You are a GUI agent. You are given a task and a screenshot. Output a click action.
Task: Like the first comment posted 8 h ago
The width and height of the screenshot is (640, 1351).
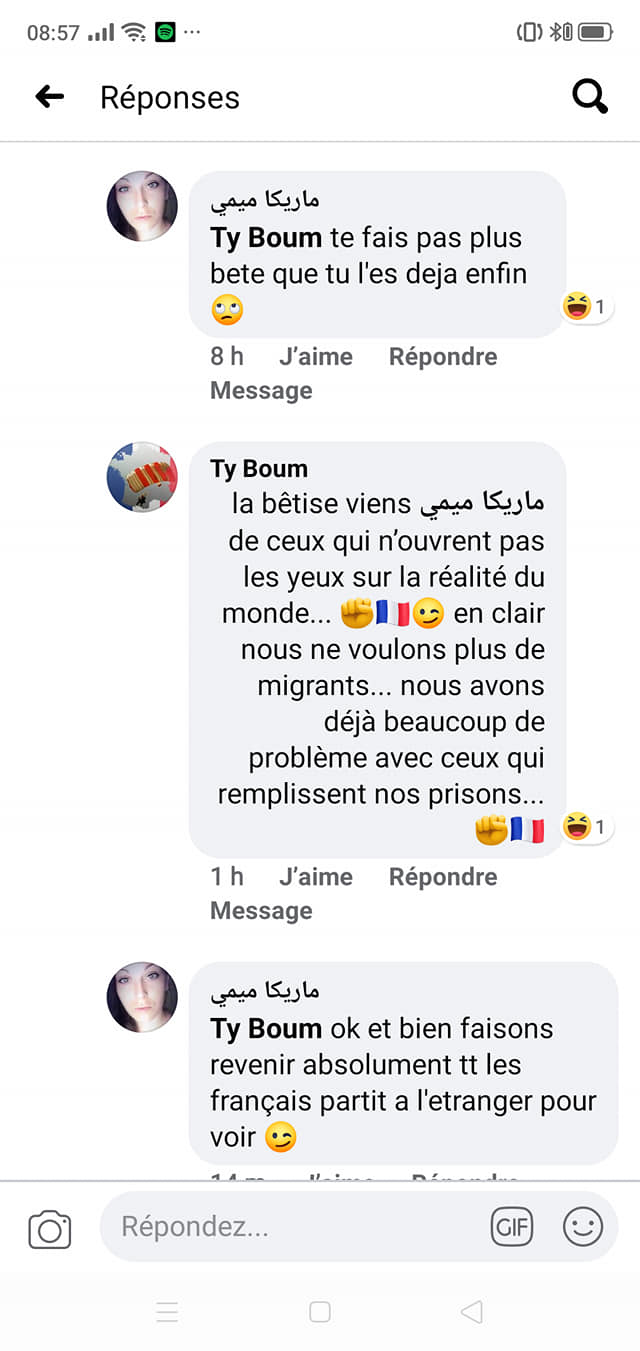(x=316, y=357)
